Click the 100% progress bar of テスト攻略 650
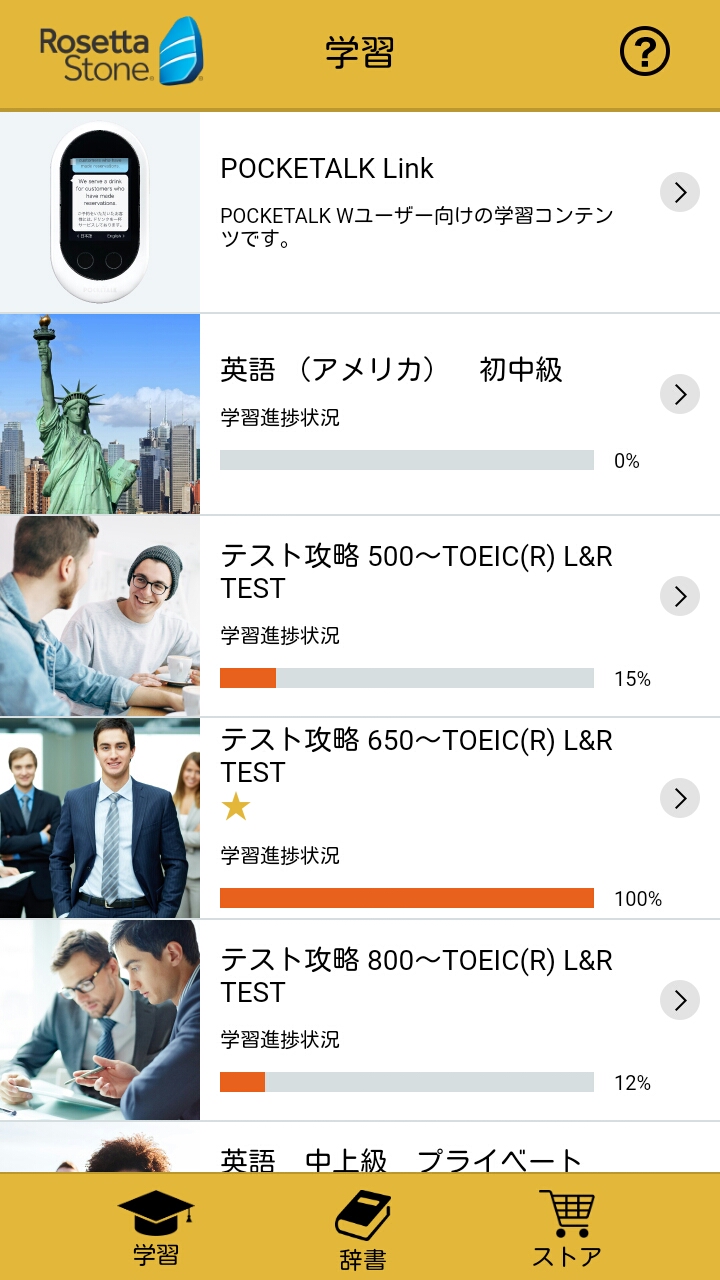The image size is (720, 1280). coord(407,898)
